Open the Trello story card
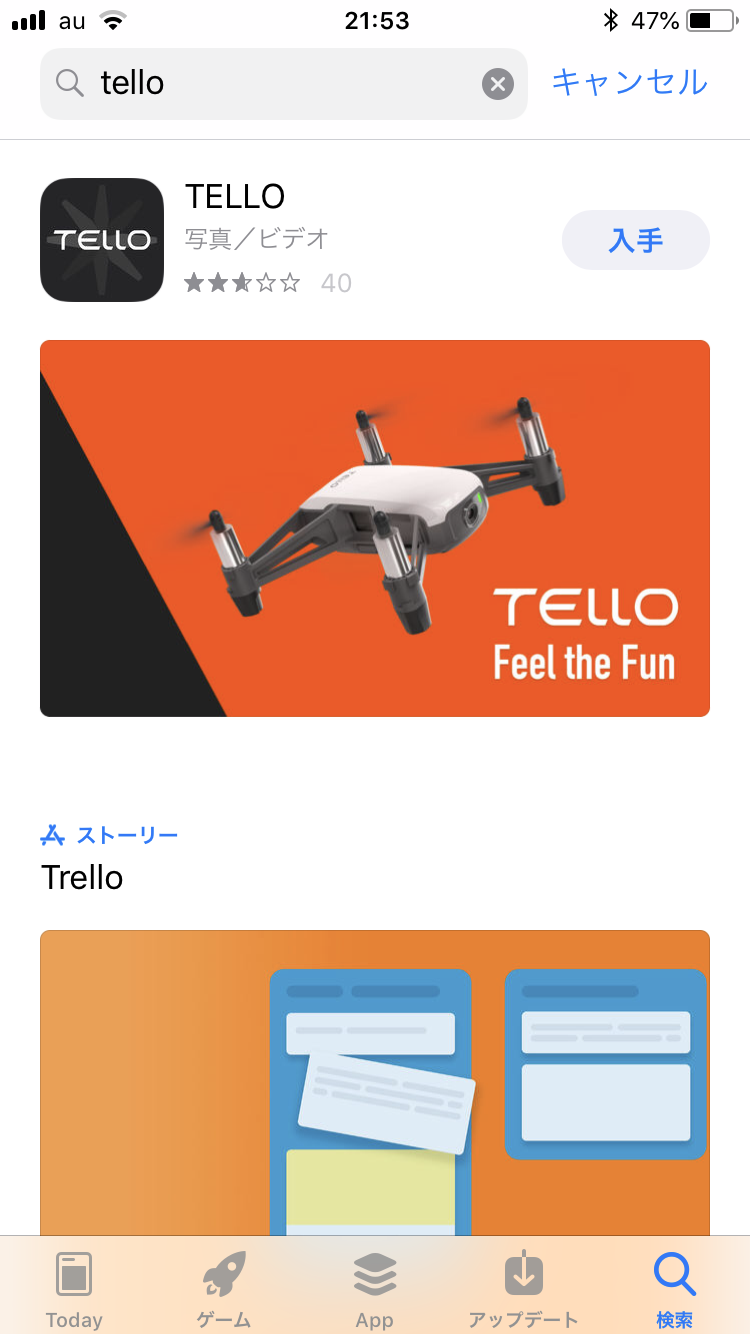The image size is (750, 1334). point(375,1080)
